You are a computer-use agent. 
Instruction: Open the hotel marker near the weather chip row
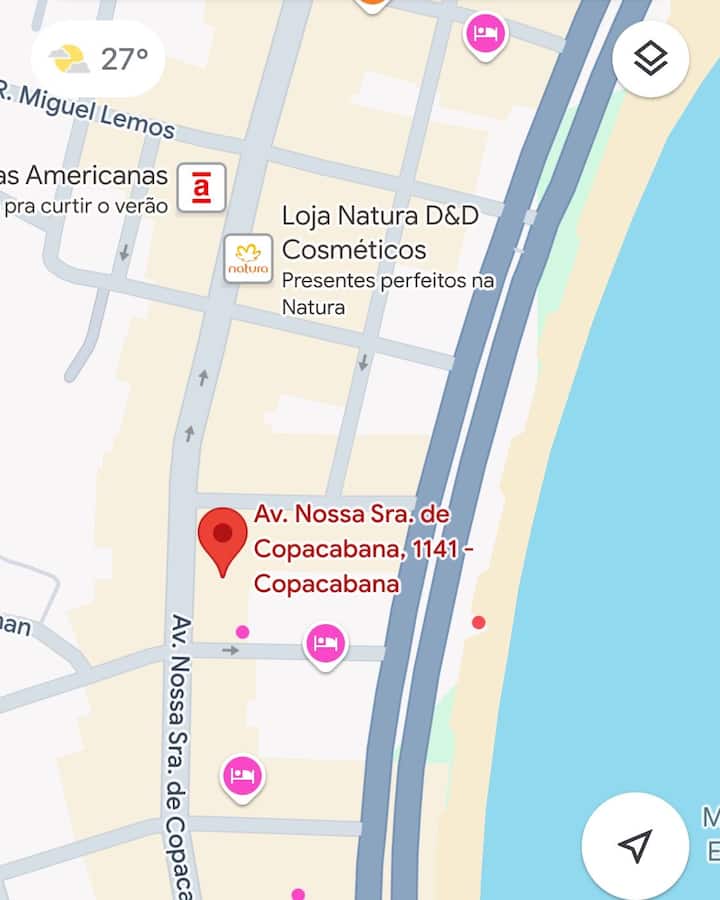click(x=485, y=35)
